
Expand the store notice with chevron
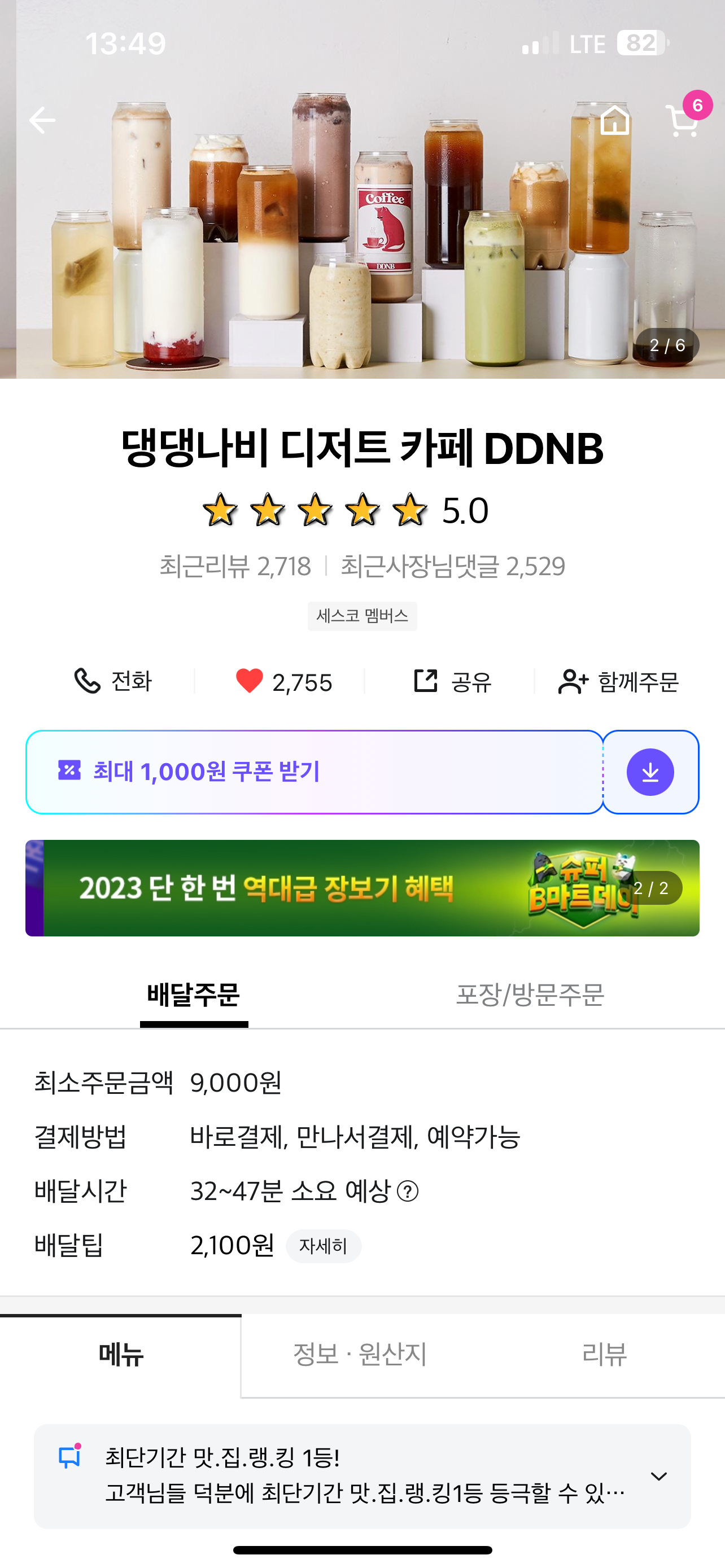pyautogui.click(x=658, y=1476)
